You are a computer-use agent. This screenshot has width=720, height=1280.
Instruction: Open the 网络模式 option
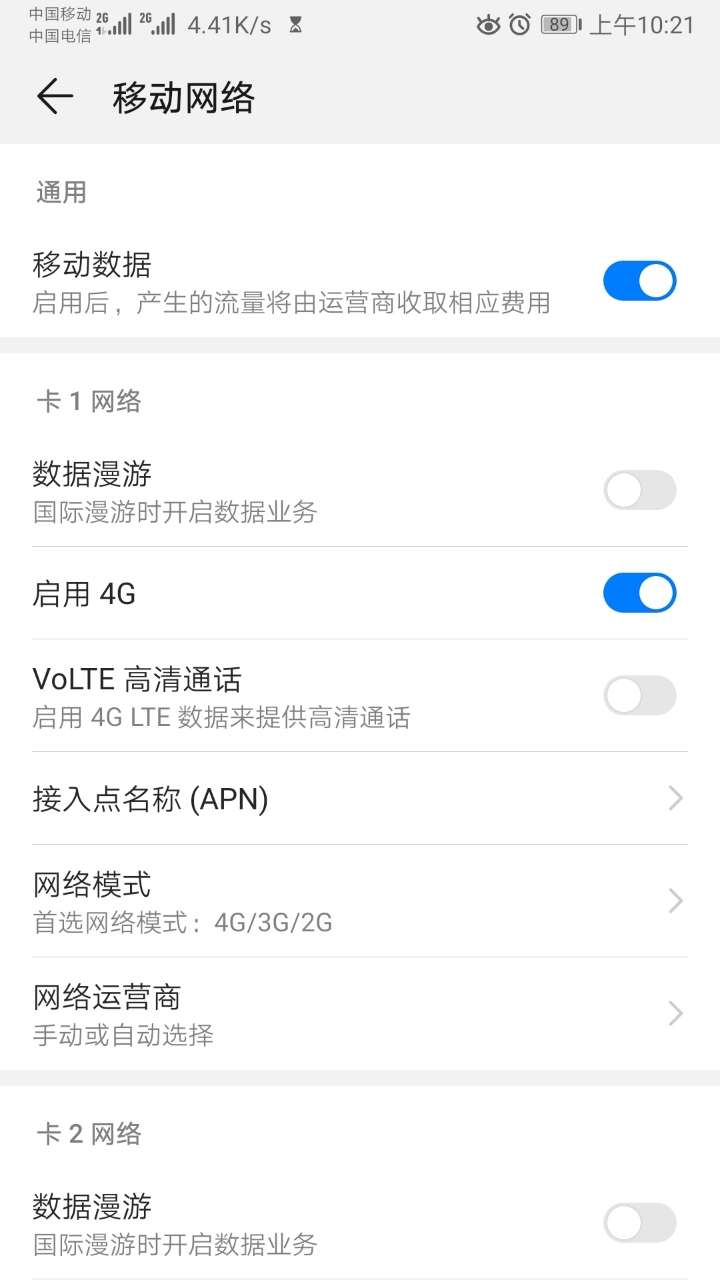tap(360, 901)
